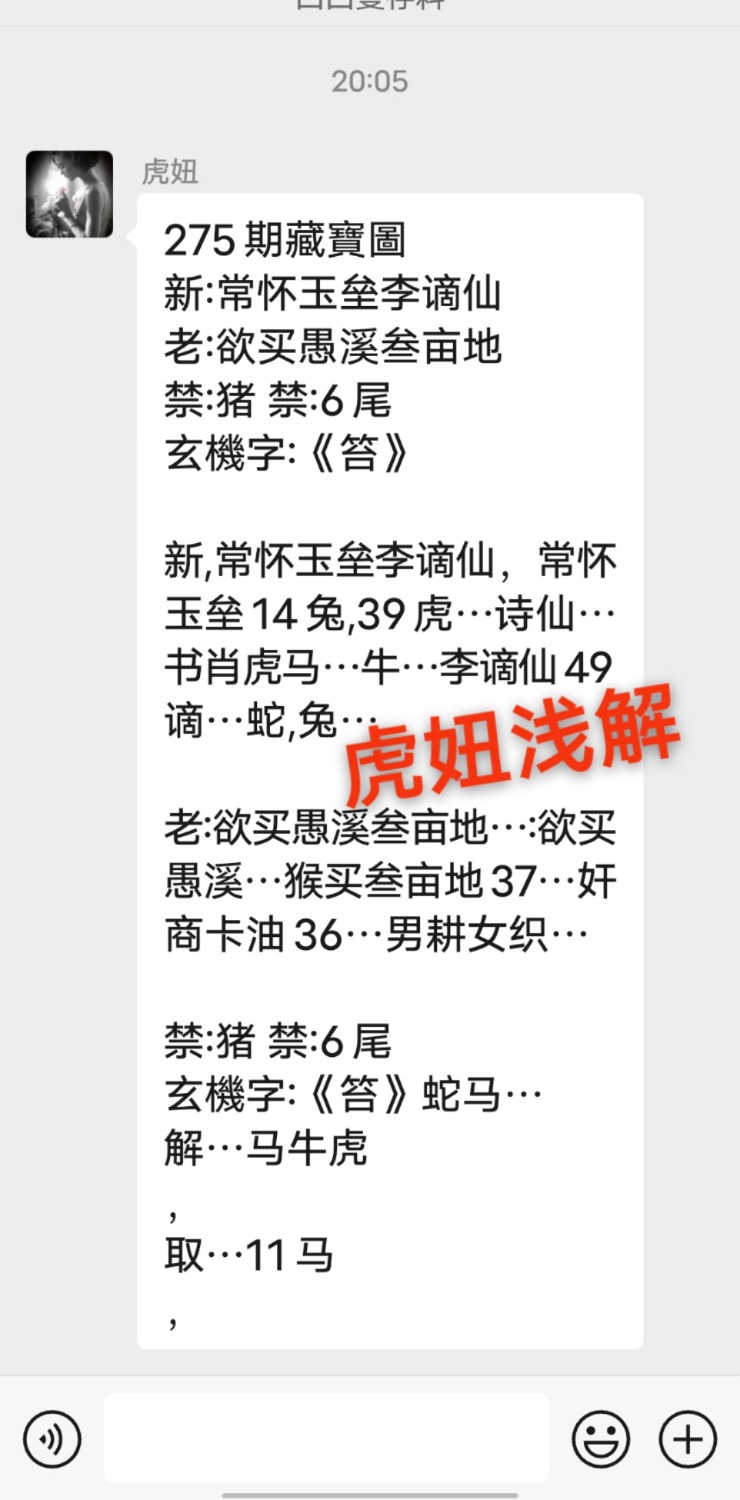740x1500 pixels.
Task: Open the plus attachment menu
Action: point(688,1439)
